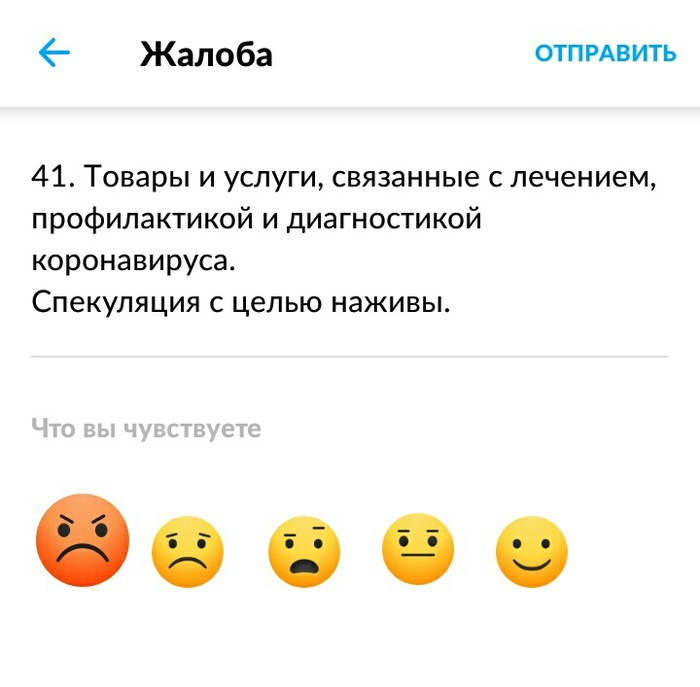Viewport: 700px width, 687px height.
Task: Choose the sad frowning emoji
Action: pos(187,551)
